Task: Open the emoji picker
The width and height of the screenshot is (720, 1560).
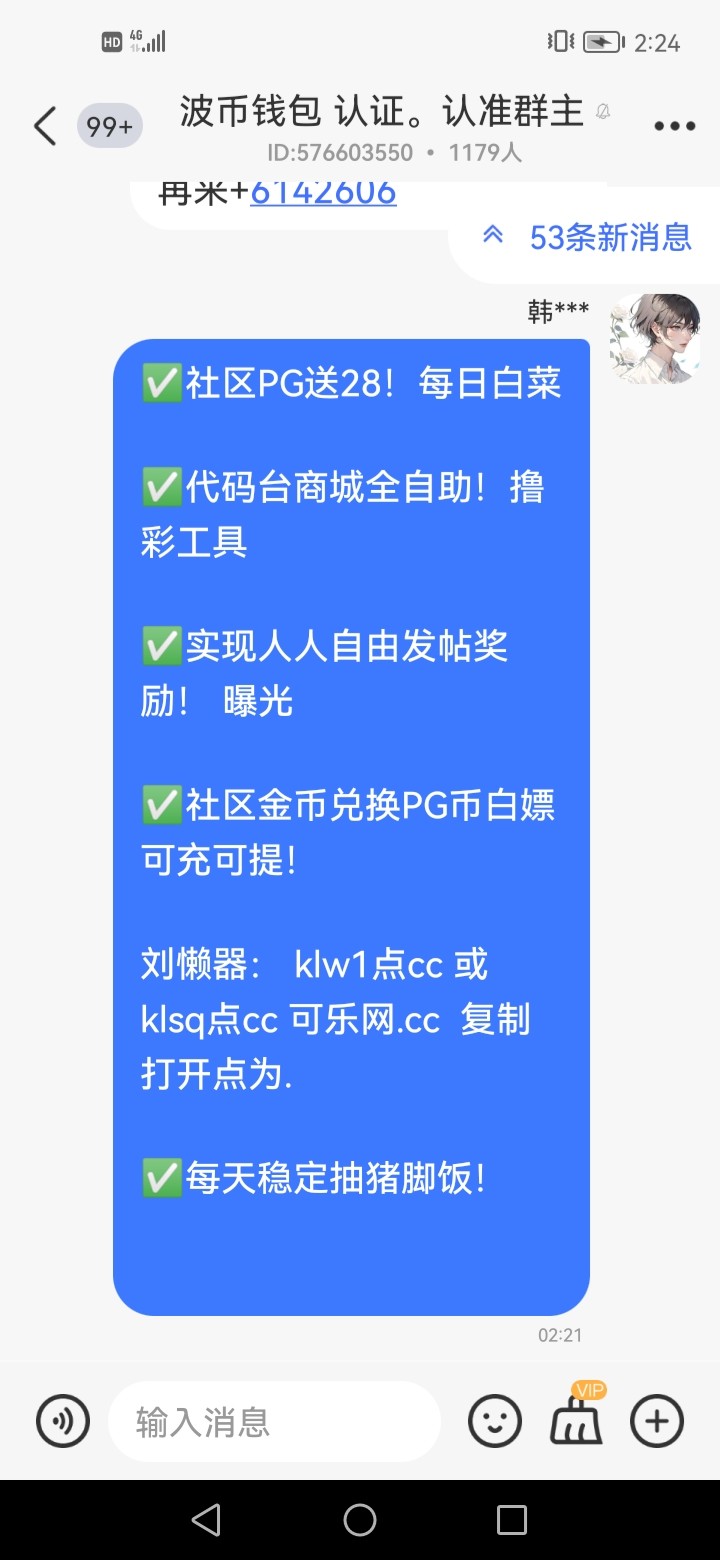Action: (496, 1420)
